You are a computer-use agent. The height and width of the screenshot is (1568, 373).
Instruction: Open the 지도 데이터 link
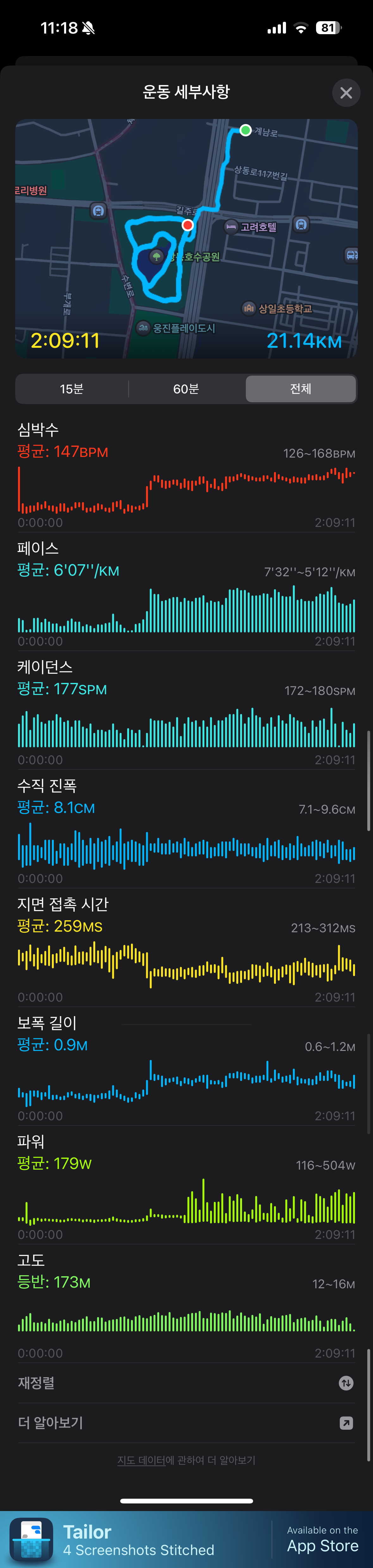(141, 1460)
